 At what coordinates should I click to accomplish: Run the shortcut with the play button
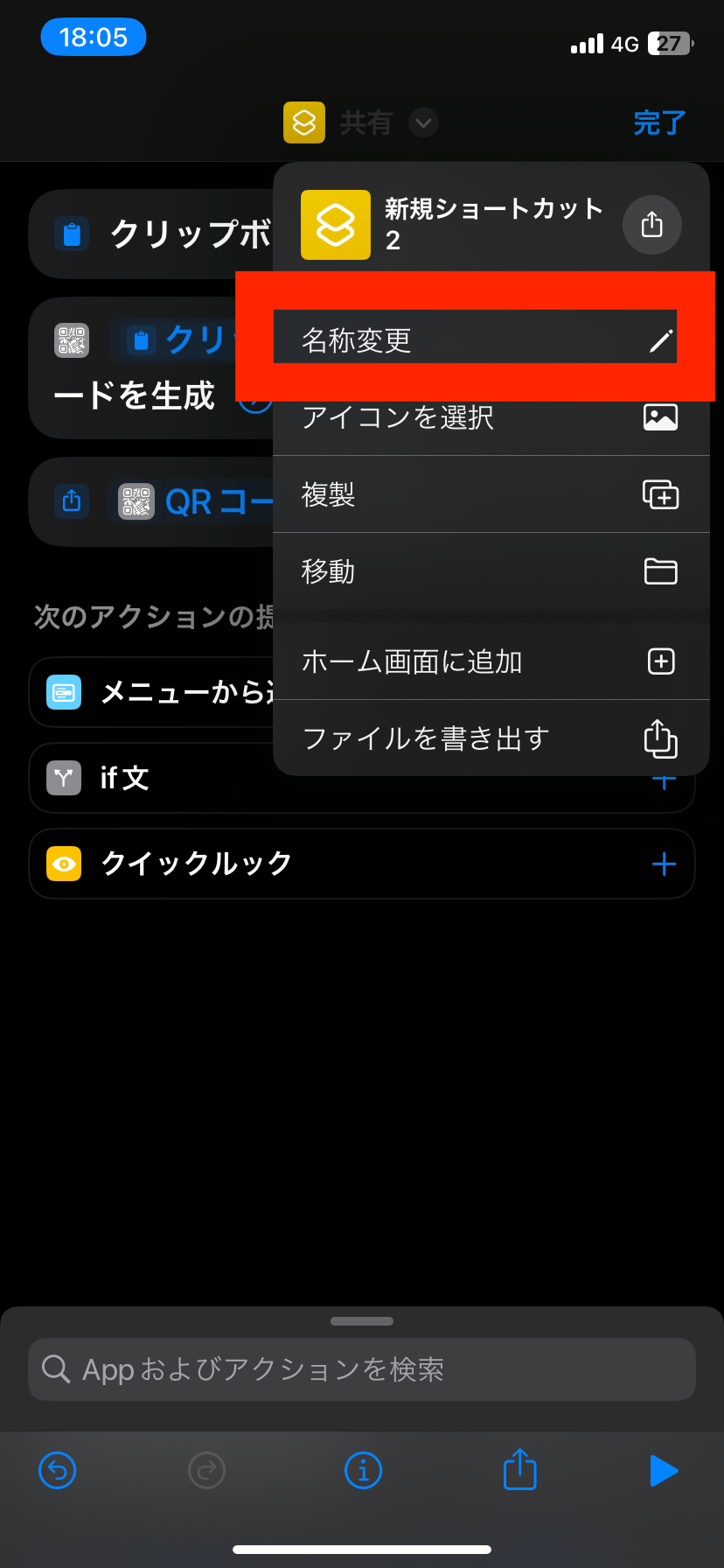[x=664, y=1470]
